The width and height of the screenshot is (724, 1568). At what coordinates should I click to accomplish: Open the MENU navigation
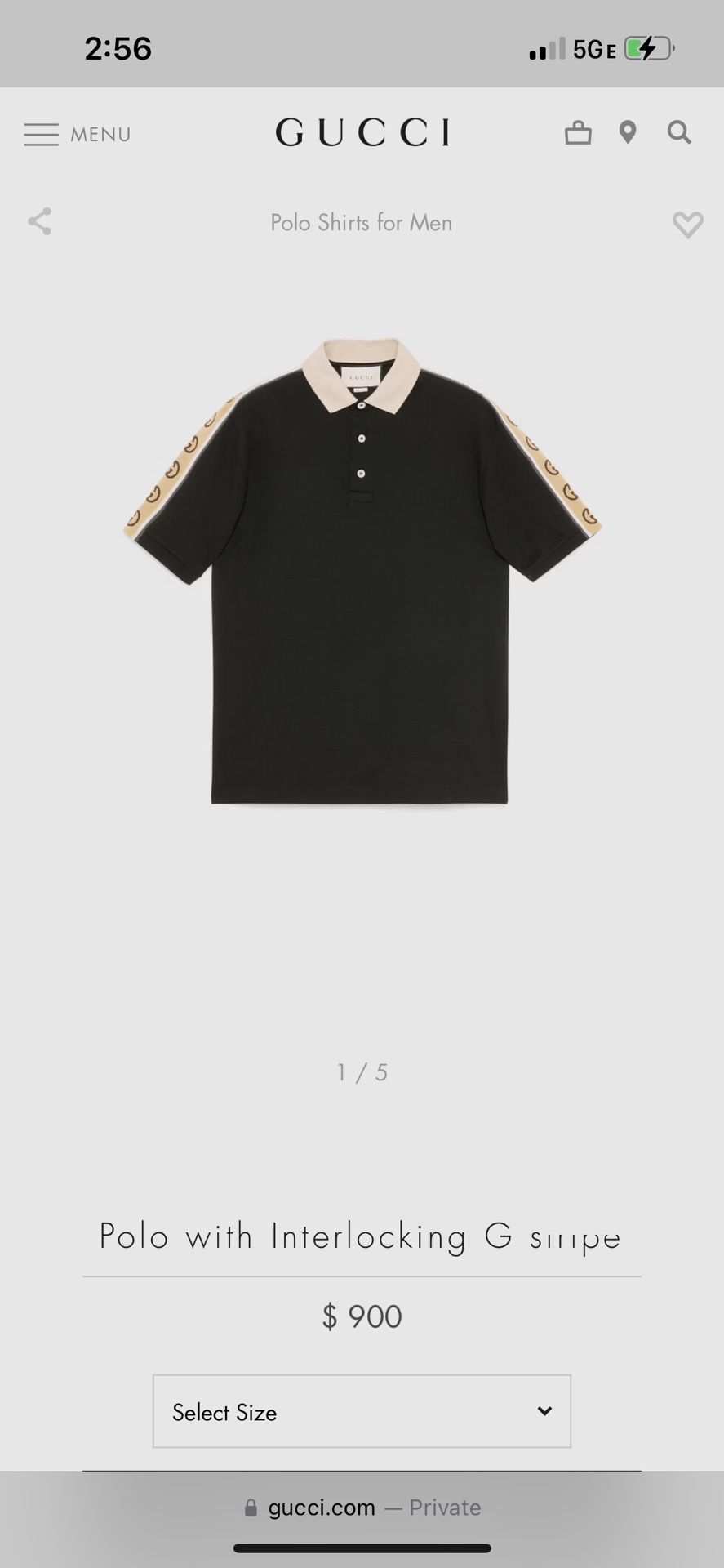click(x=78, y=134)
